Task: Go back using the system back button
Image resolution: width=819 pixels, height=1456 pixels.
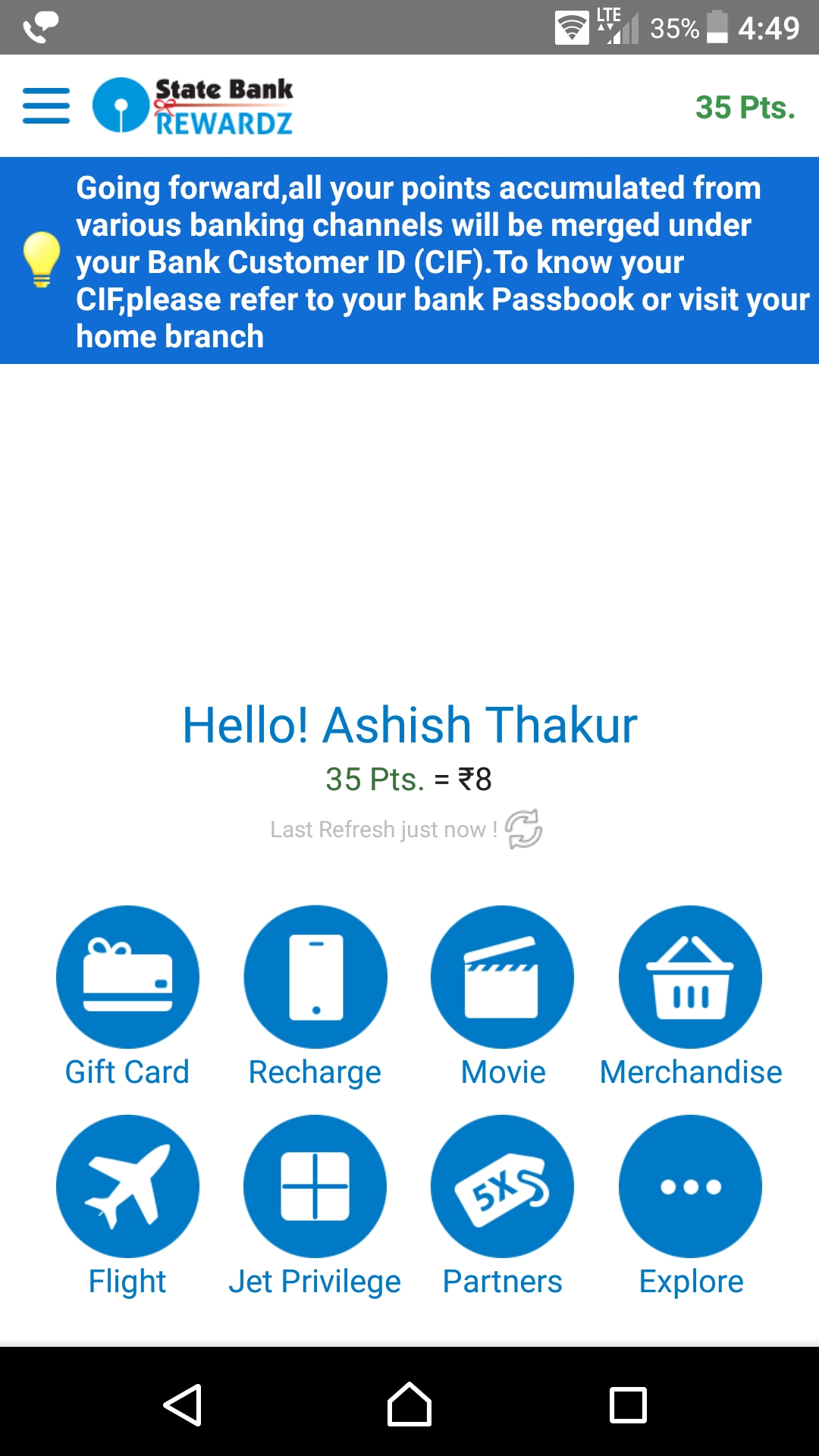Action: point(183,1405)
